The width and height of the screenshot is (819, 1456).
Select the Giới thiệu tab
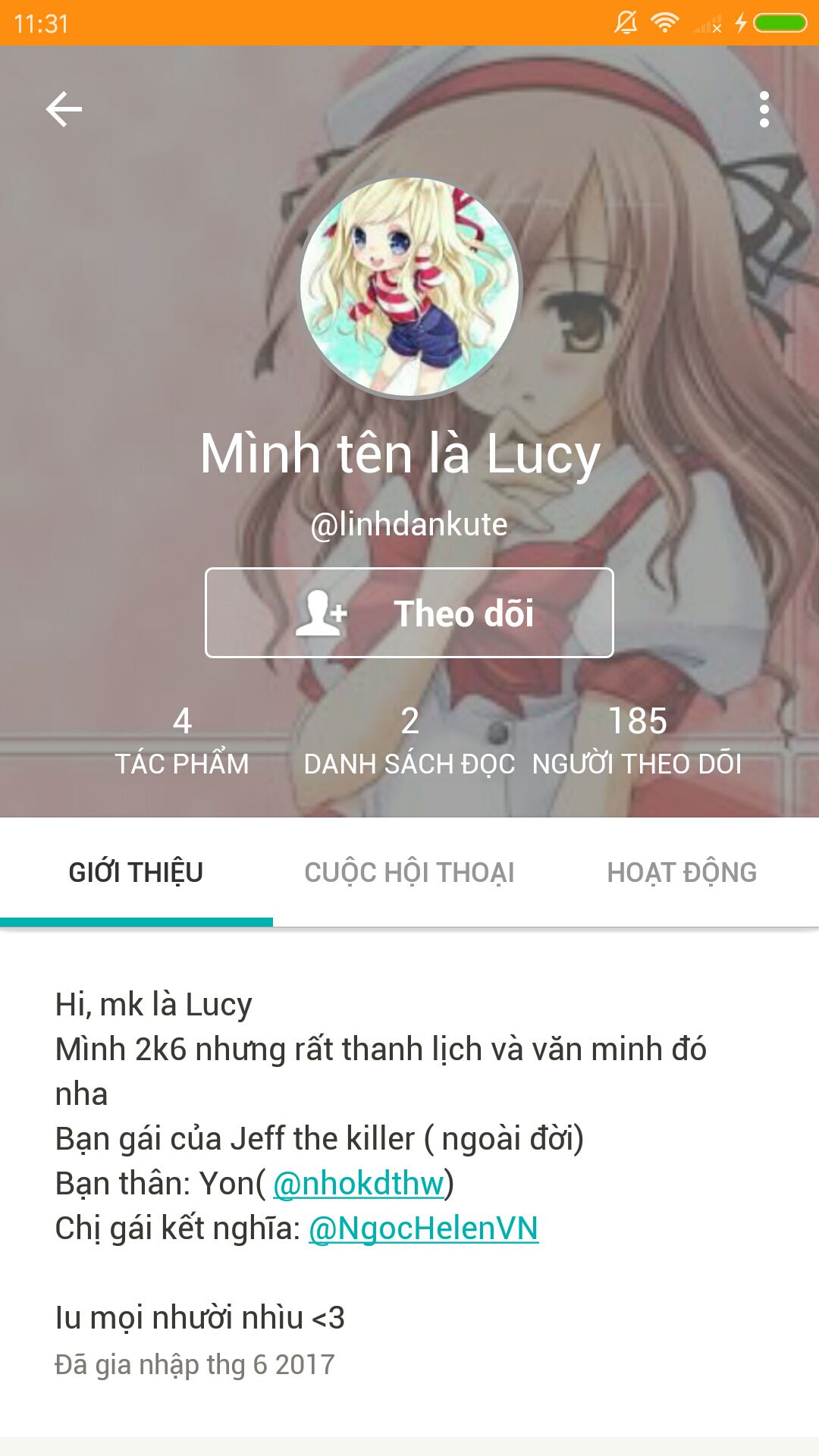pyautogui.click(x=136, y=872)
